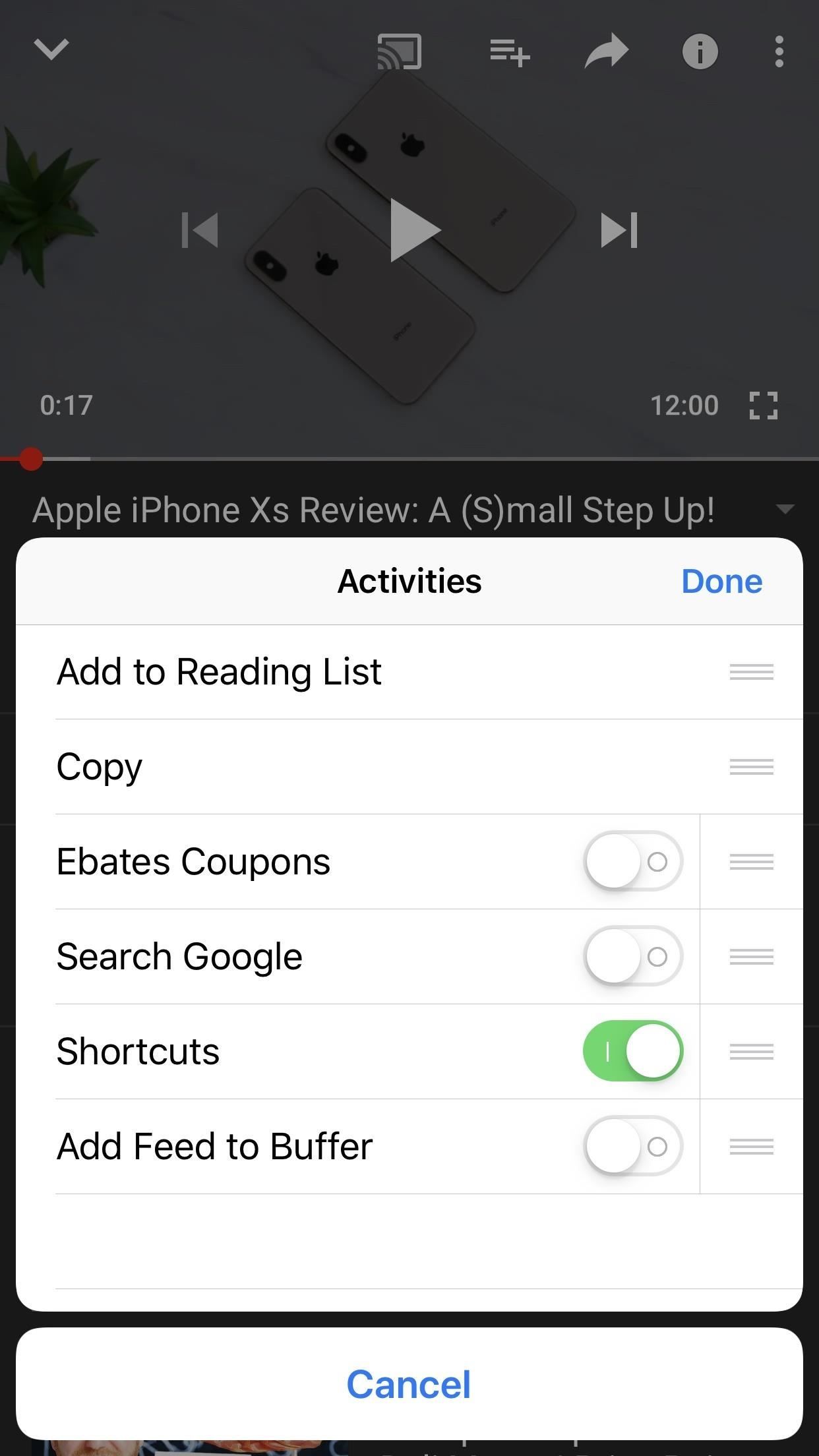819x1456 pixels.
Task: Cancel the Activities sheet
Action: (x=409, y=1383)
